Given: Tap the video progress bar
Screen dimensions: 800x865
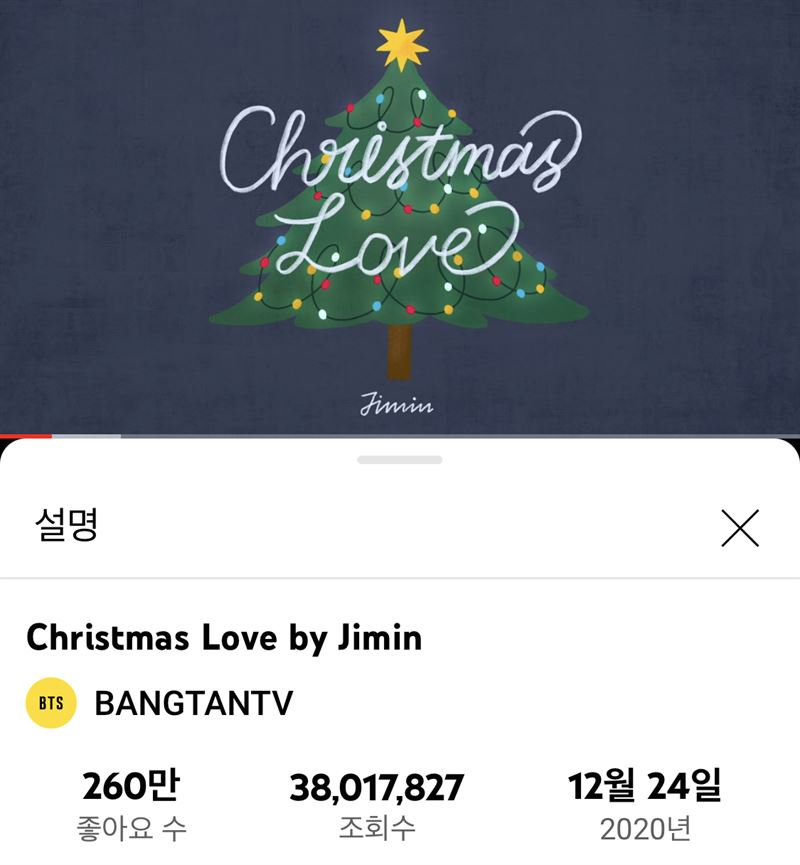Looking at the screenshot, I should click(x=400, y=436).
